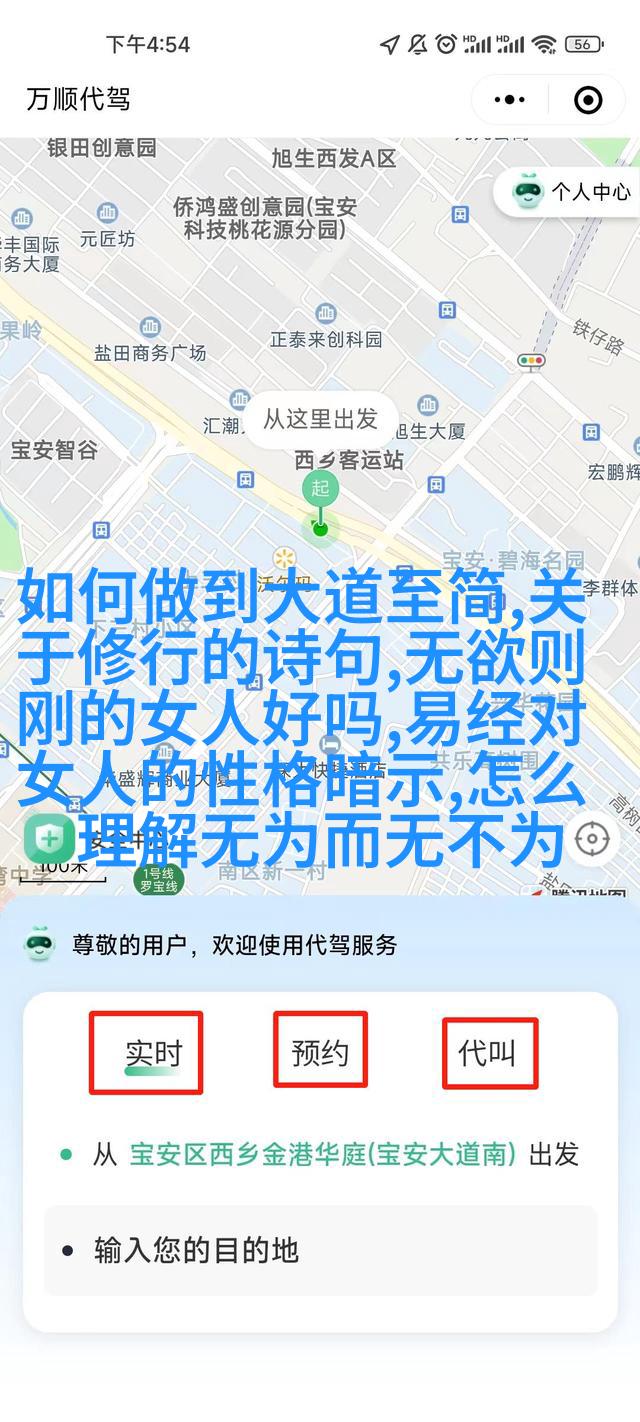Select the 实时 tab

pos(153,1052)
